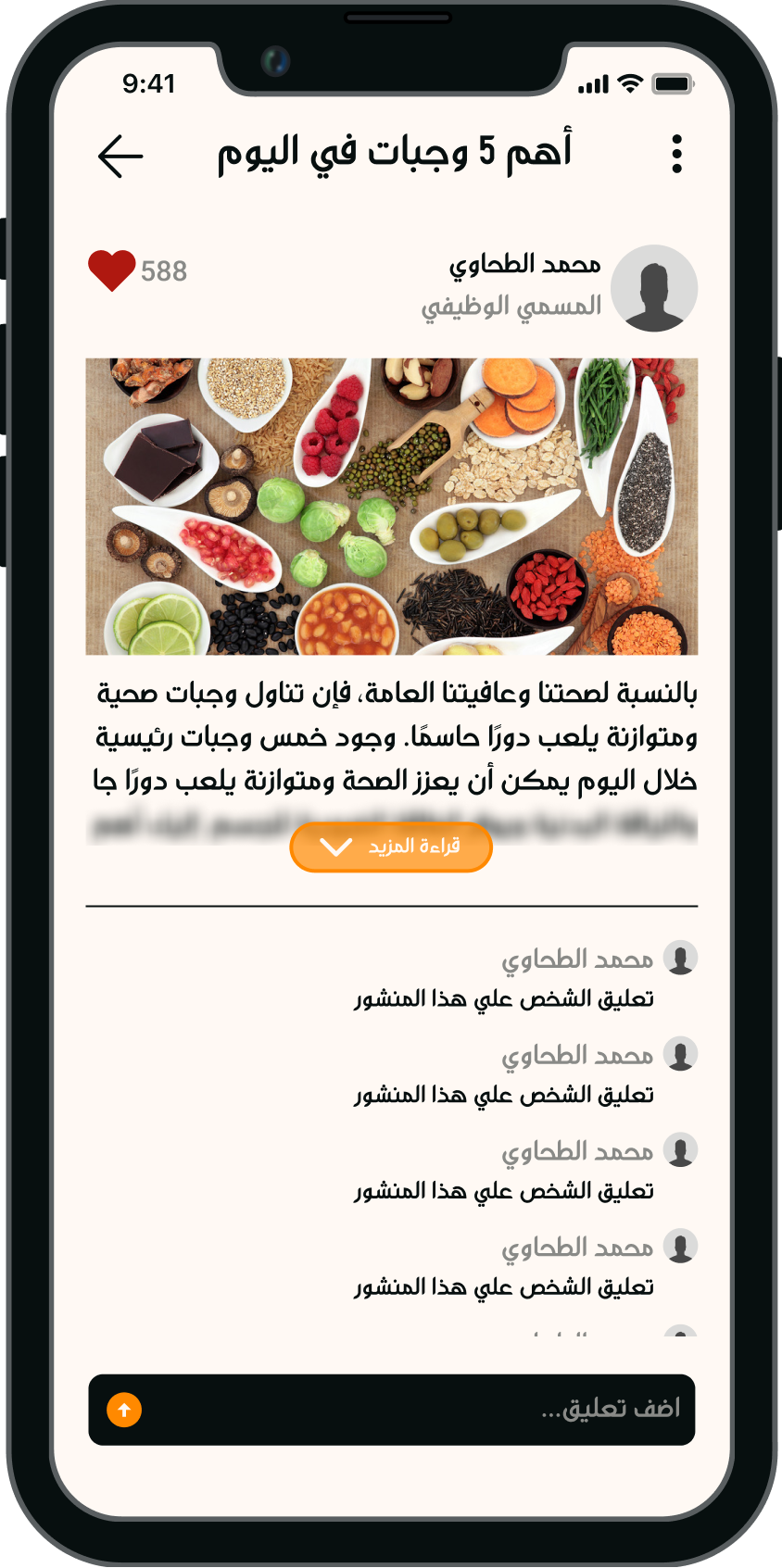Image resolution: width=782 pixels, height=1568 pixels.
Task: Open author محمد الطحاوي's profile picture
Action: pos(654,288)
